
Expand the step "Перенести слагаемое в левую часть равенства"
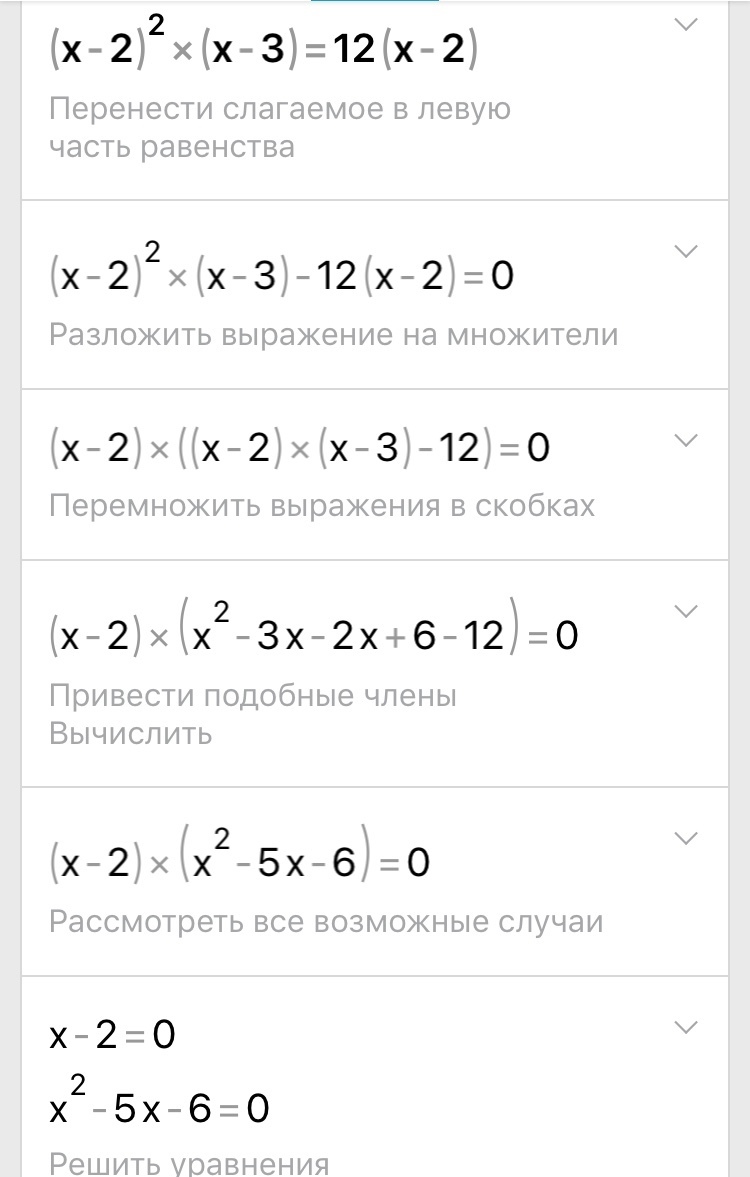coord(686,25)
